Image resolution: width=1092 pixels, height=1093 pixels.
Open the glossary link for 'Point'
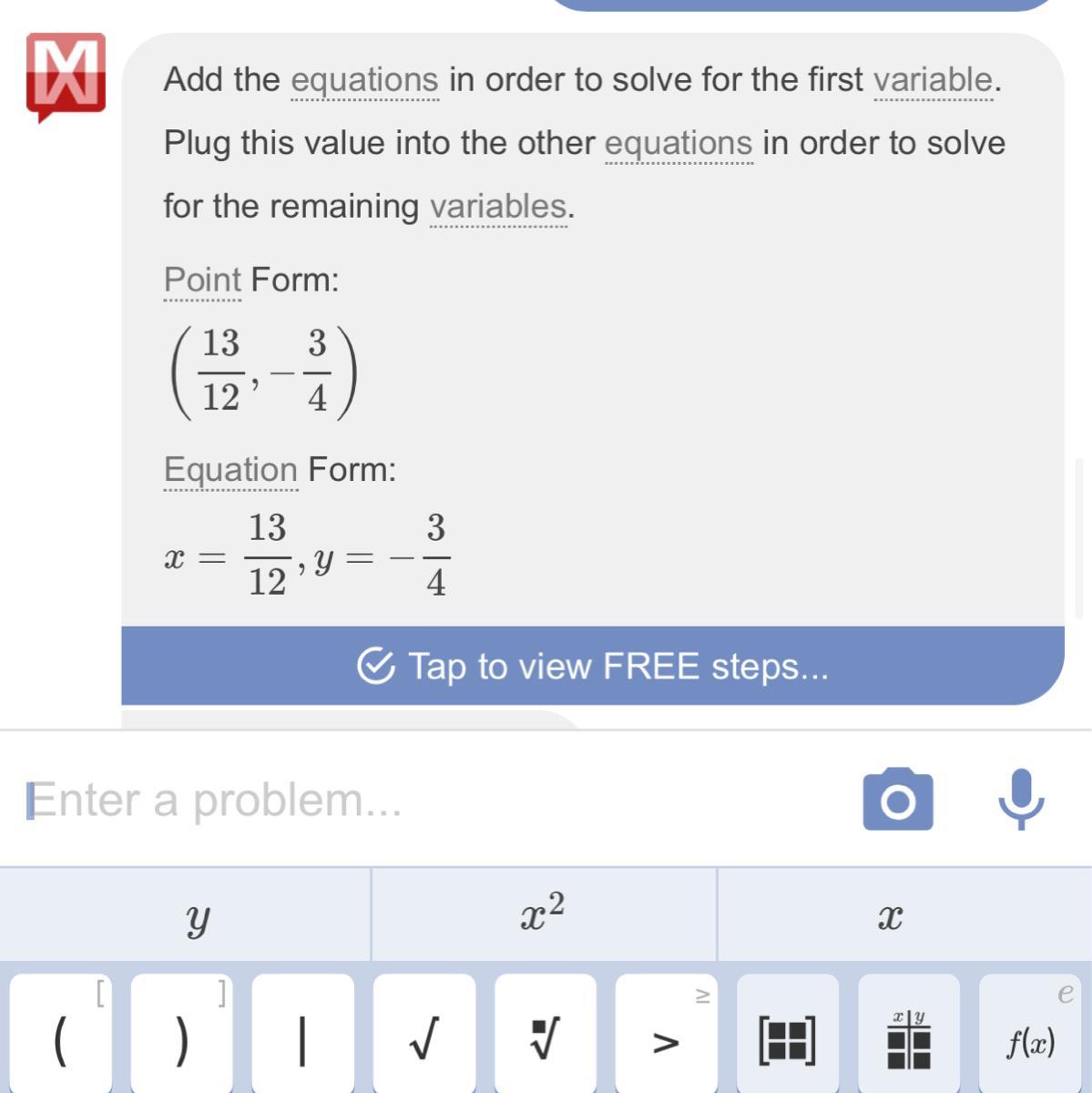(x=202, y=280)
